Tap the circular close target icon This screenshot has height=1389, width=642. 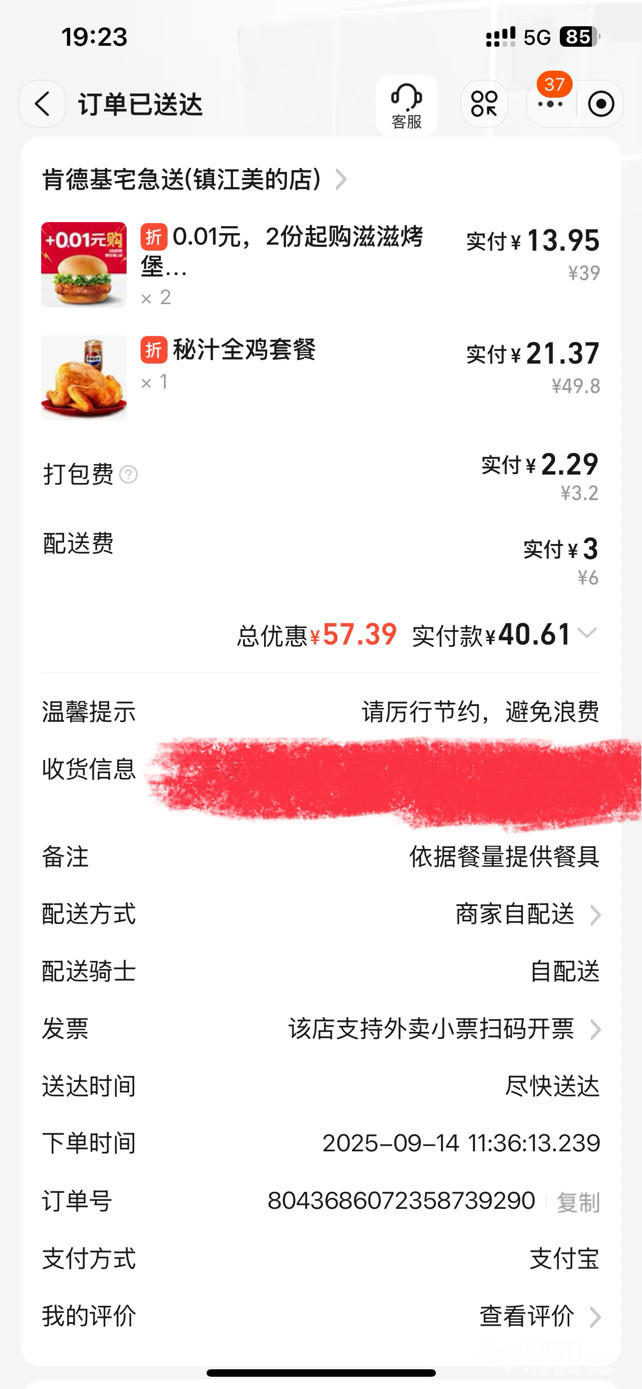[600, 104]
